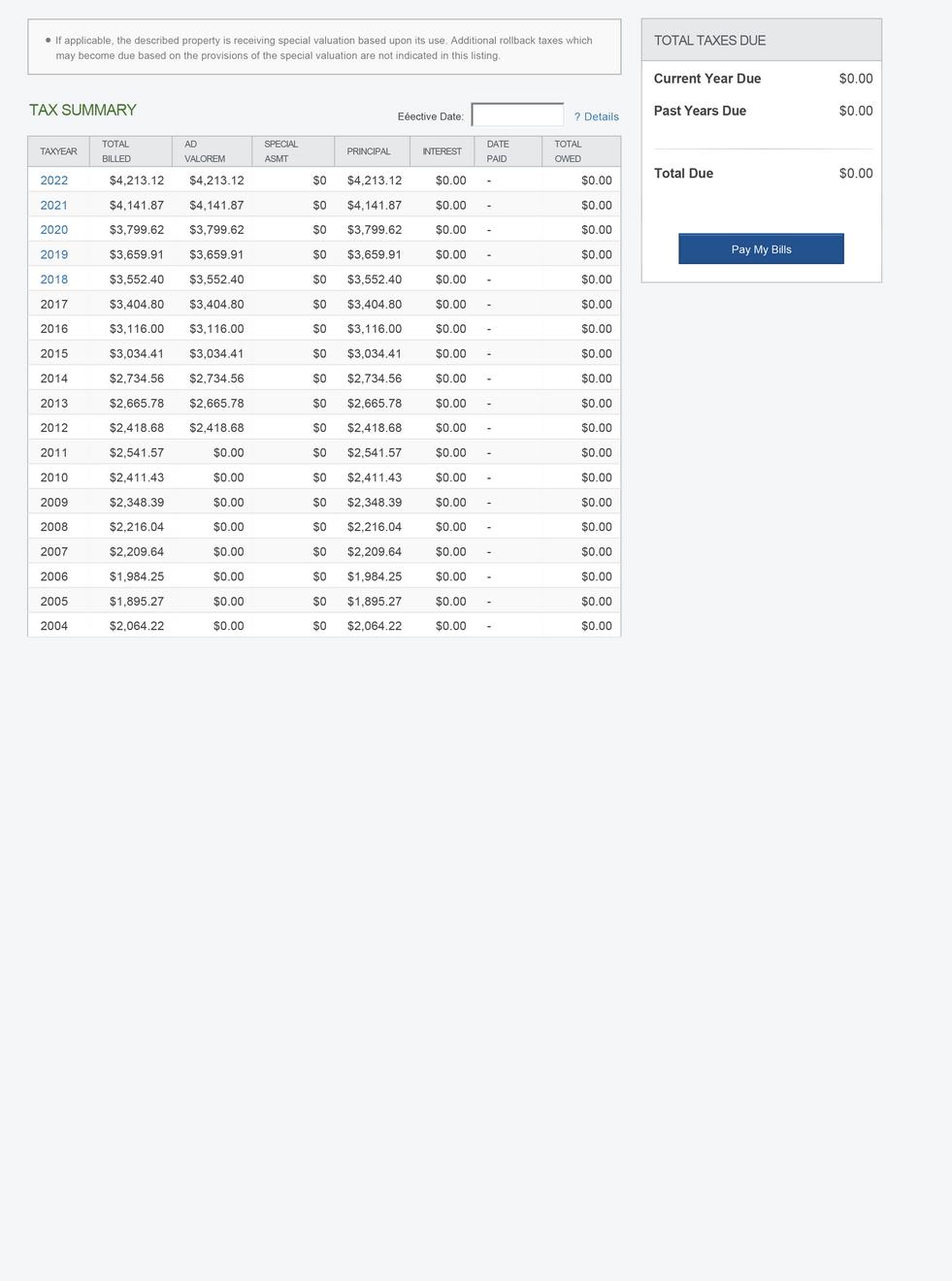
Task: Open the Details help link
Action: tap(597, 116)
